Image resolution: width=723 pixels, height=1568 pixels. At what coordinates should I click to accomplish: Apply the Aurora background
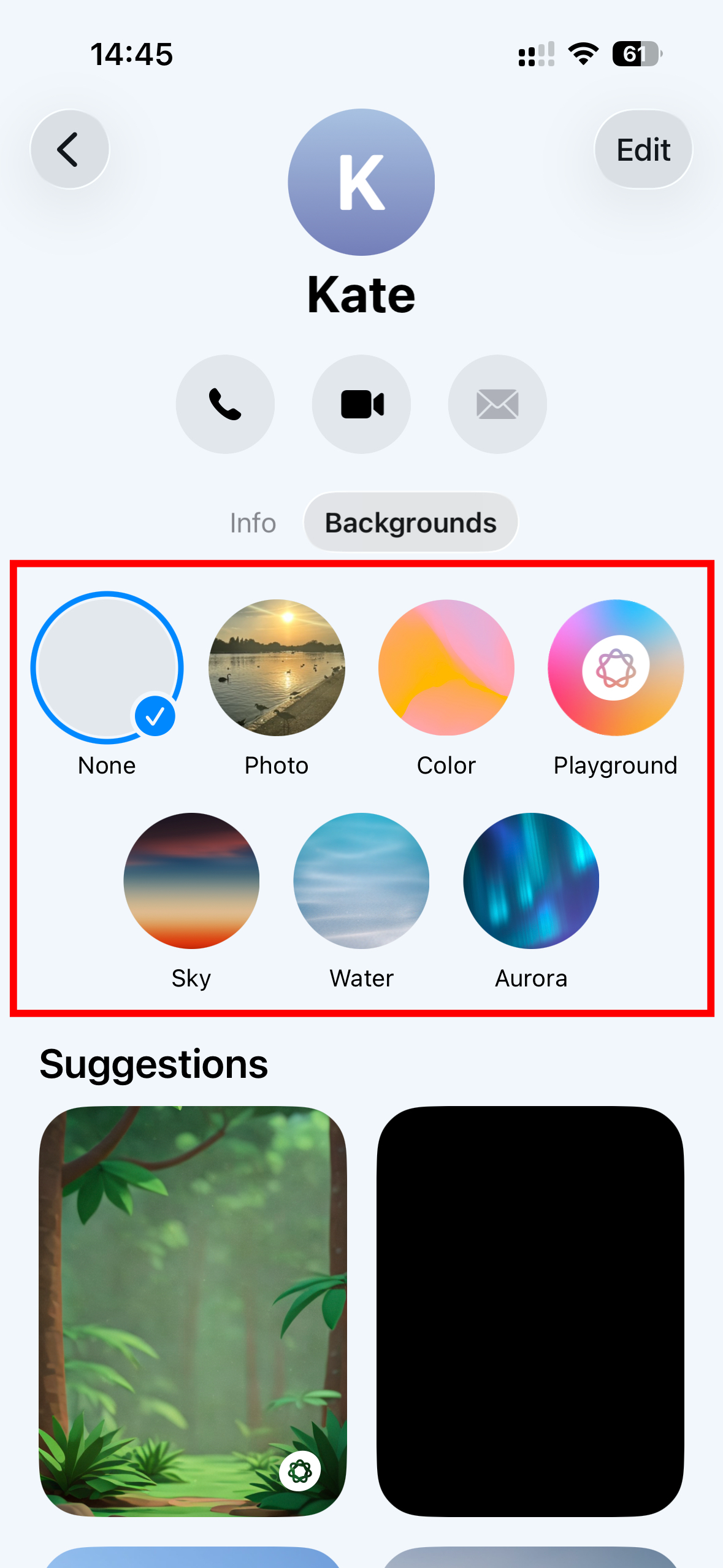tap(531, 880)
